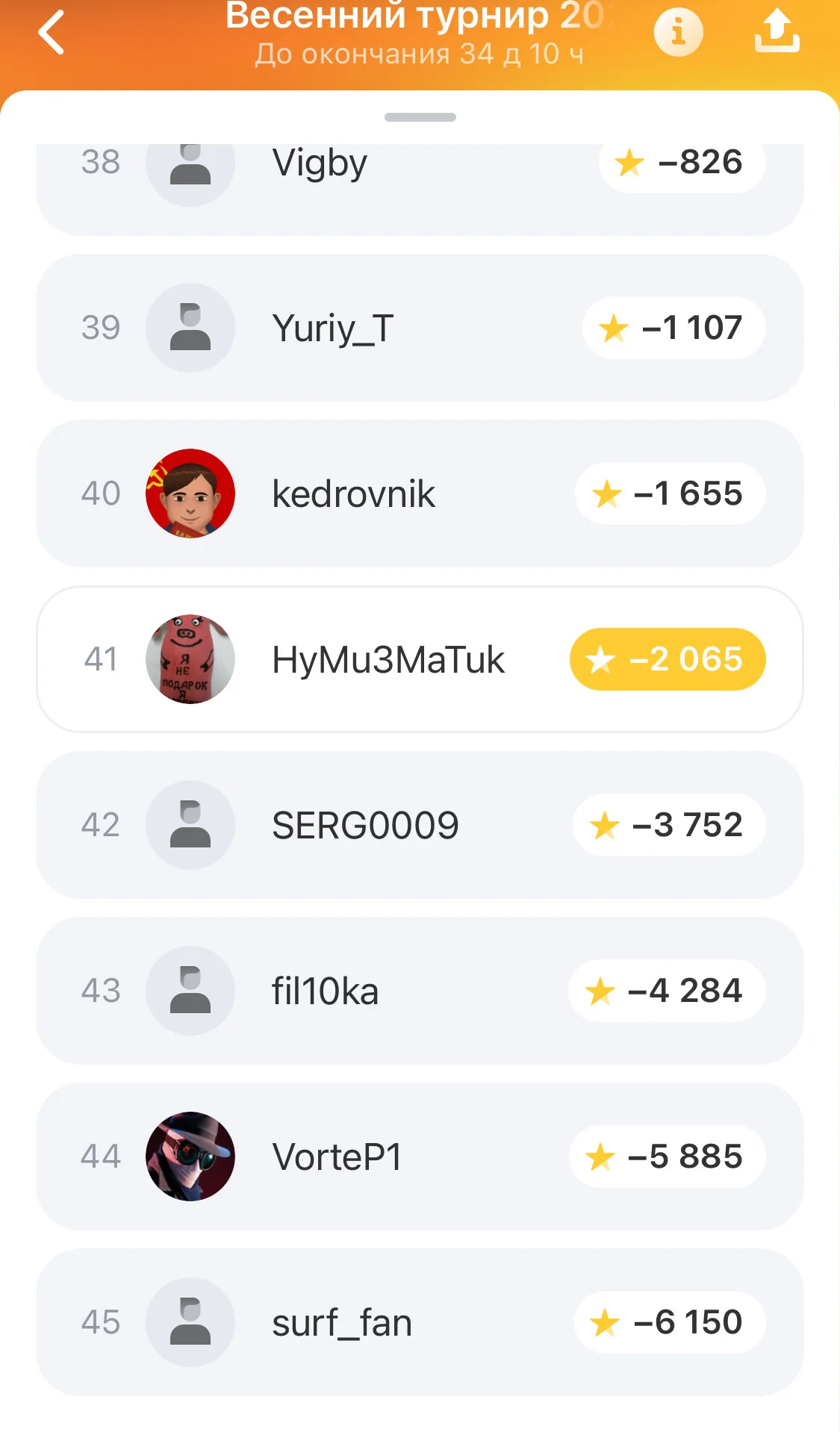This screenshot has width=840, height=1432.
Task: Tap the fil10ka player row
Action: pos(420,991)
